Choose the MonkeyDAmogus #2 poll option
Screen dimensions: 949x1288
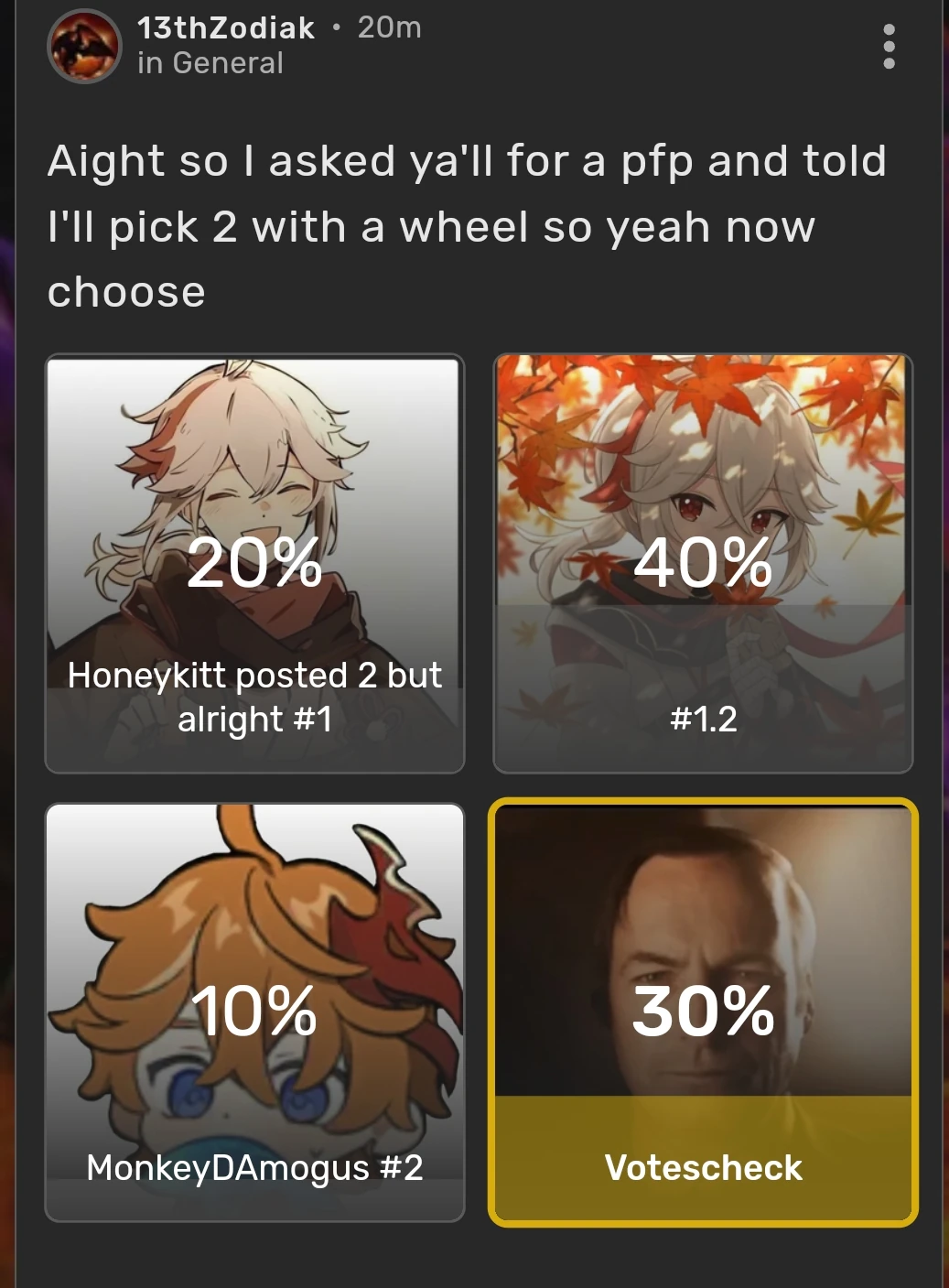pyautogui.click(x=254, y=1012)
